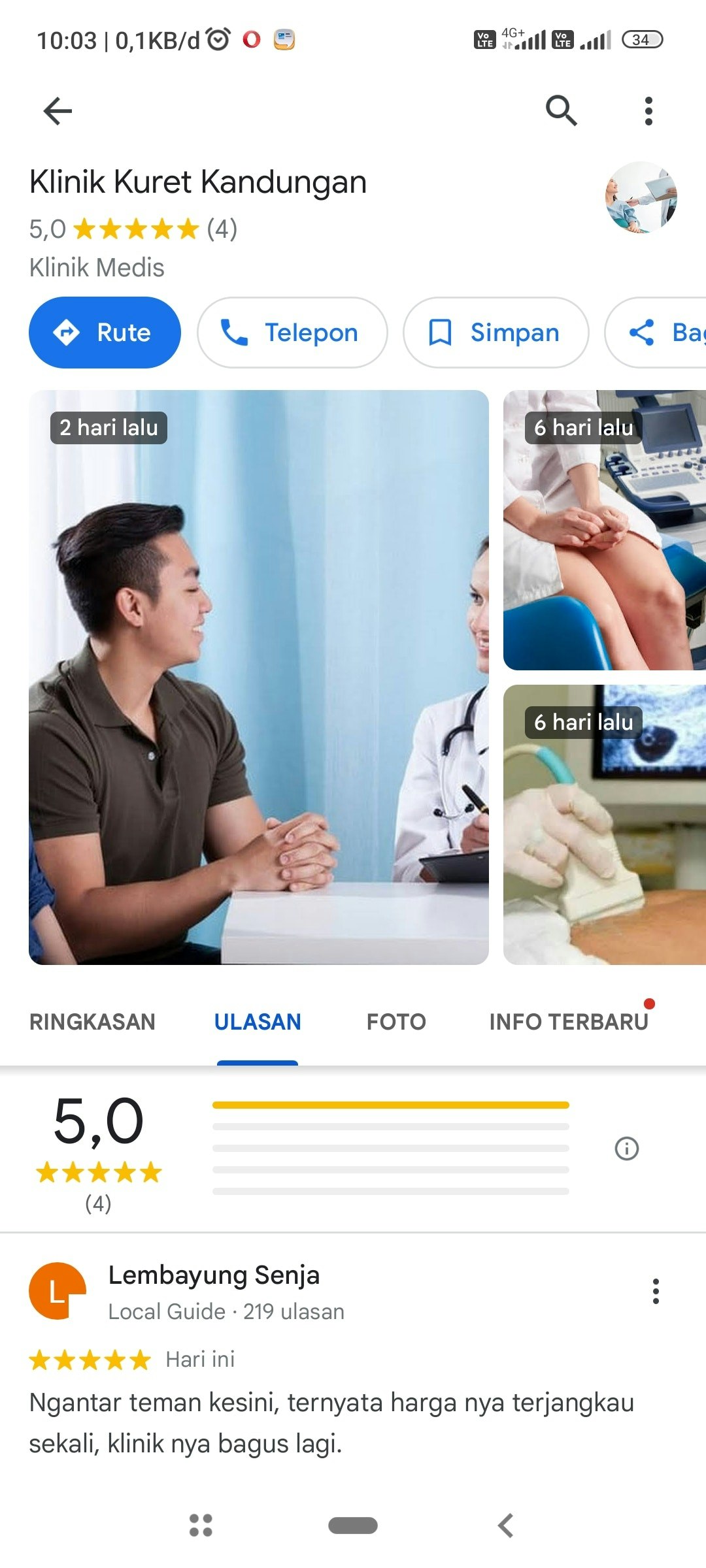The image size is (706, 1568).
Task: Go to the system home screen
Action: point(352,1525)
